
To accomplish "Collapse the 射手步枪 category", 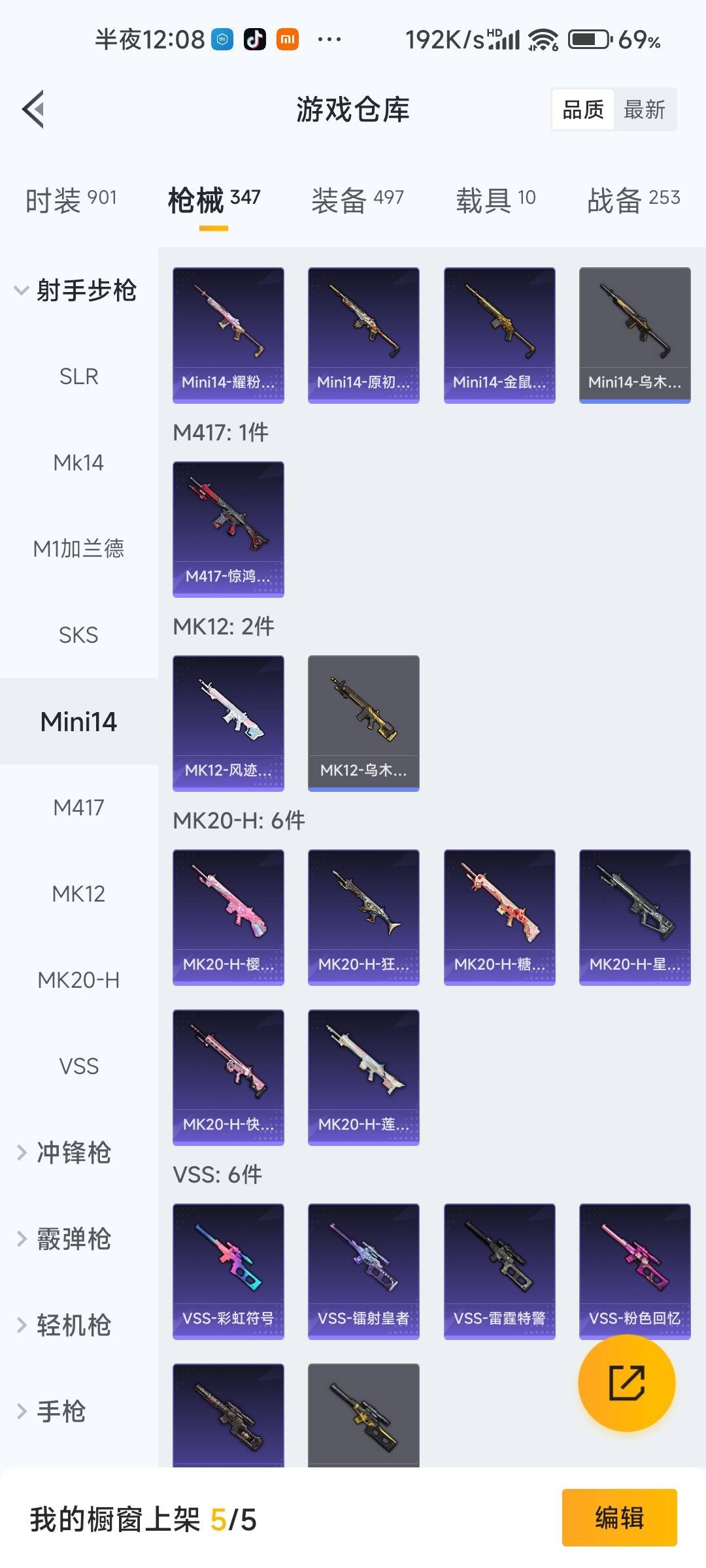I will pyautogui.click(x=75, y=290).
